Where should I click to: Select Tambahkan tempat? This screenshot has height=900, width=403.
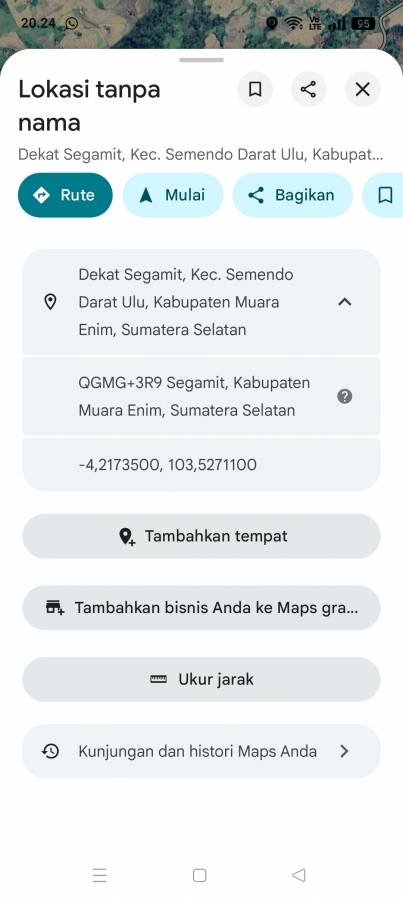(201, 536)
